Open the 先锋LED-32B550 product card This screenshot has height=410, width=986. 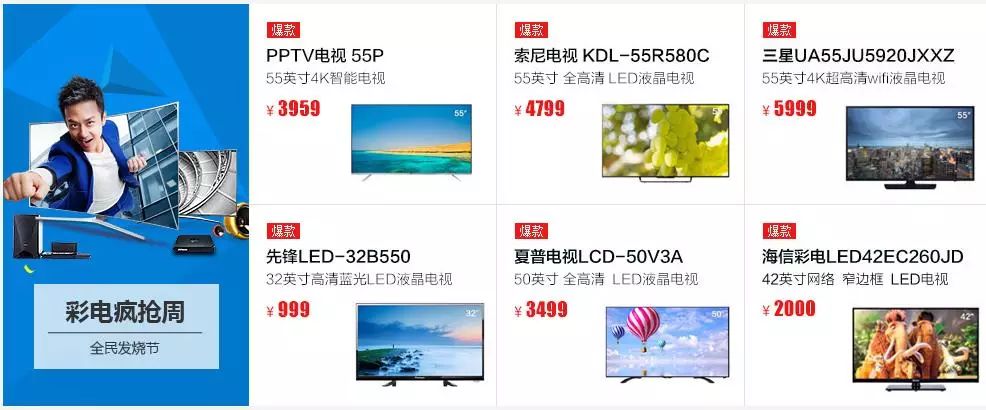point(372,305)
